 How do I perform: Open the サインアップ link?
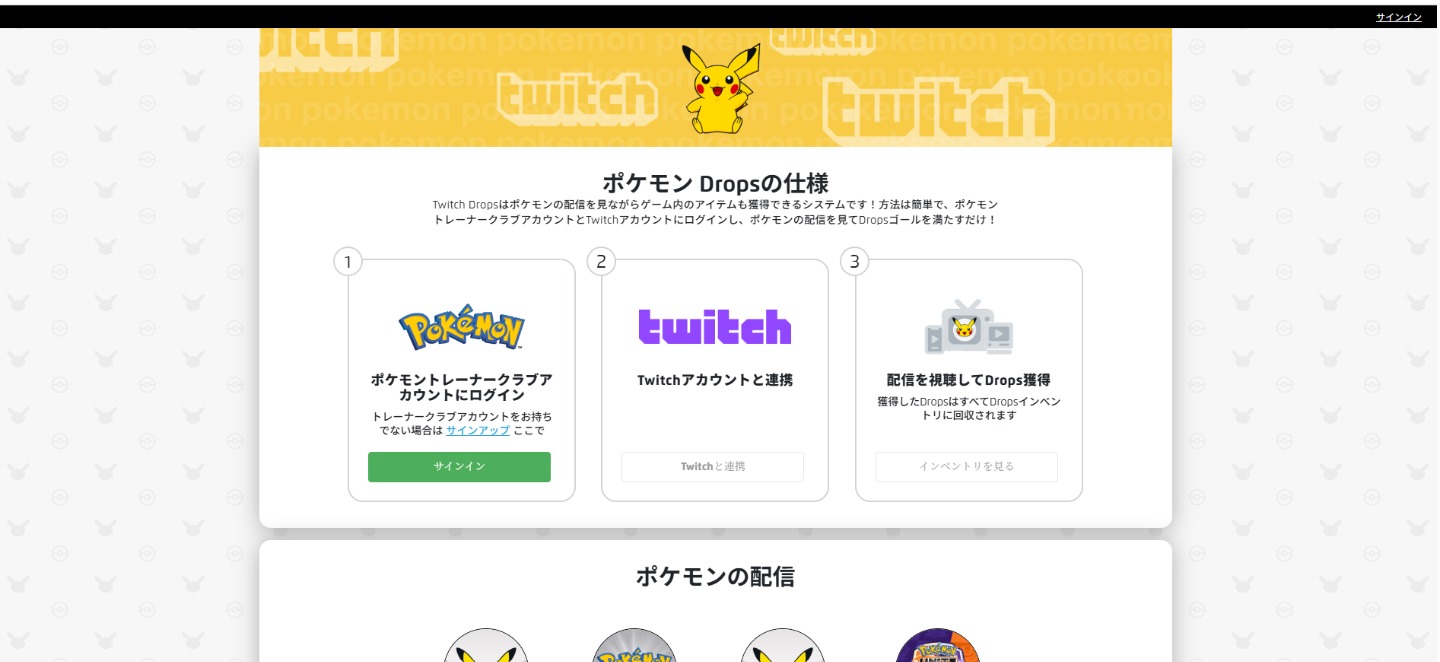(478, 431)
